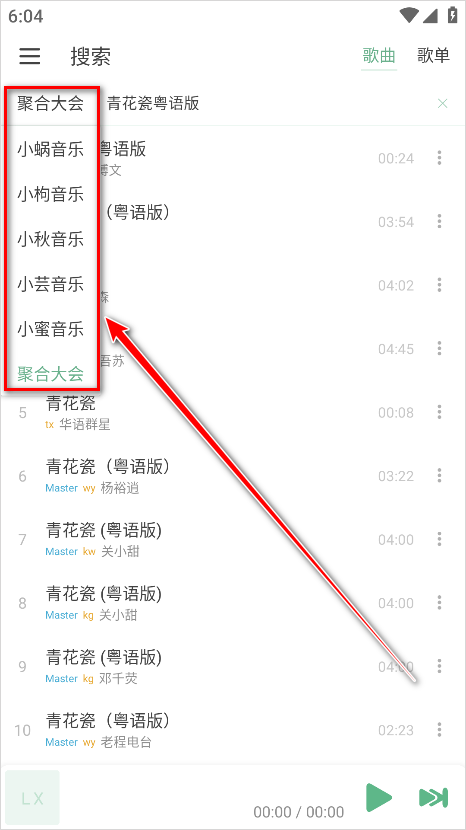This screenshot has width=466, height=830.
Task: Open more options for the 00:24 song
Action: click(439, 158)
